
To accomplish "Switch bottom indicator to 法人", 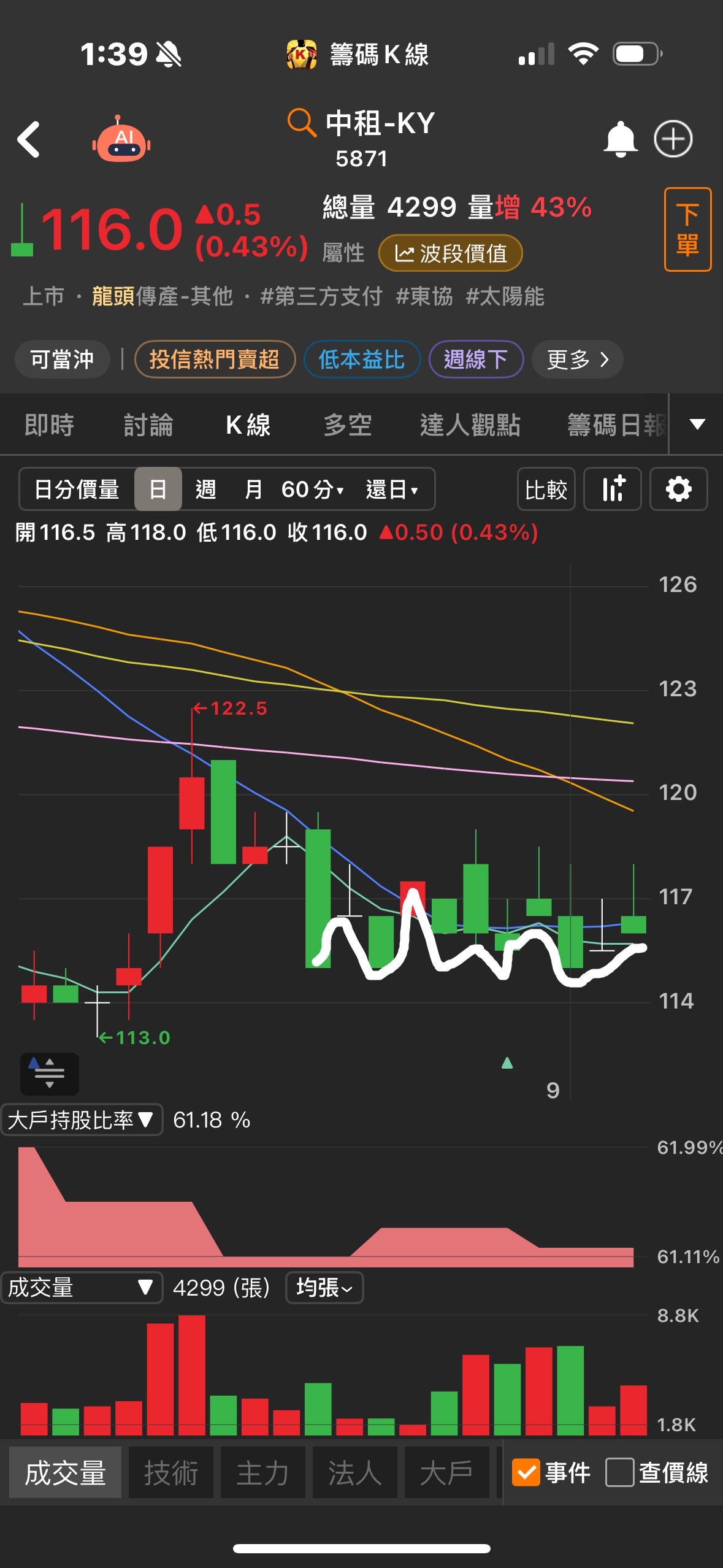I will coord(354,1473).
